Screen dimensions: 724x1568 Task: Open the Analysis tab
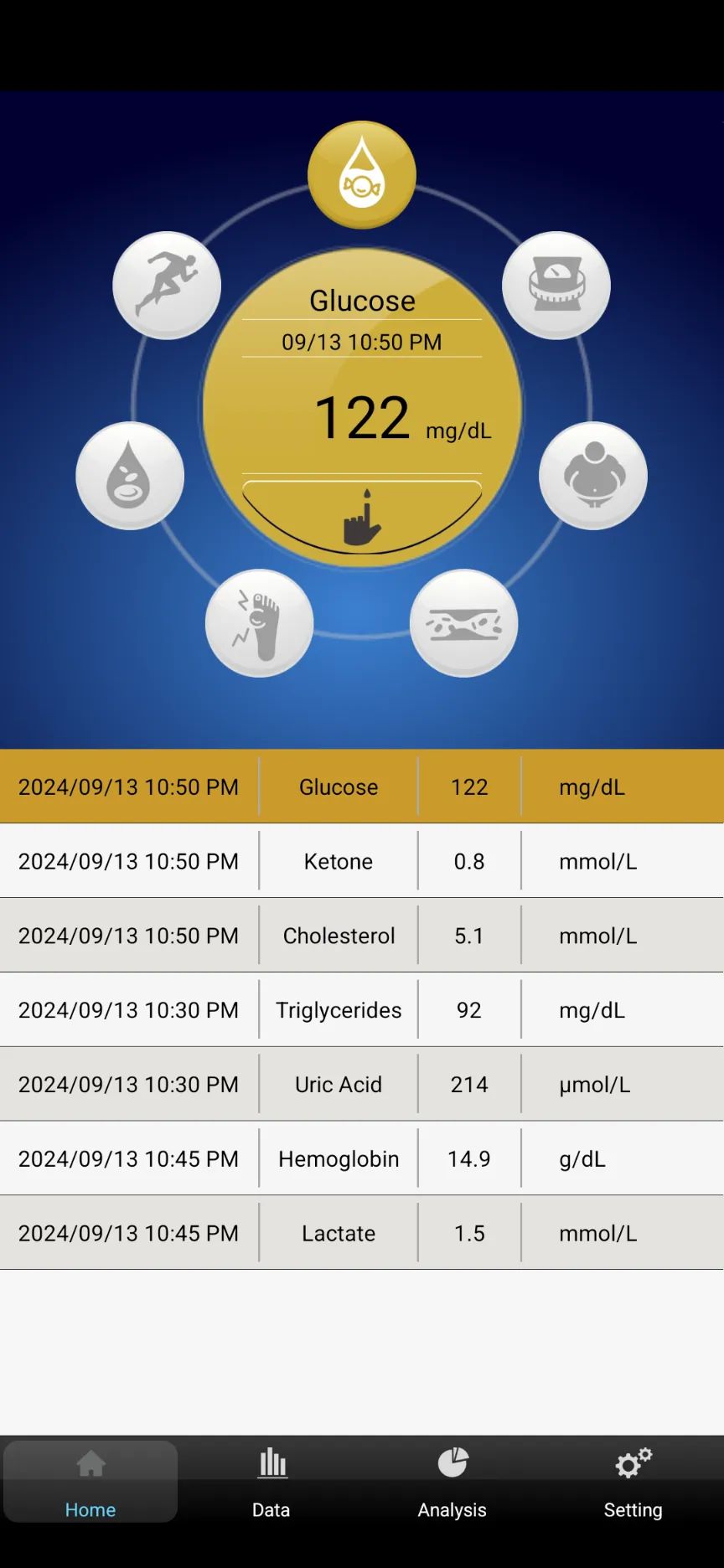[452, 1483]
